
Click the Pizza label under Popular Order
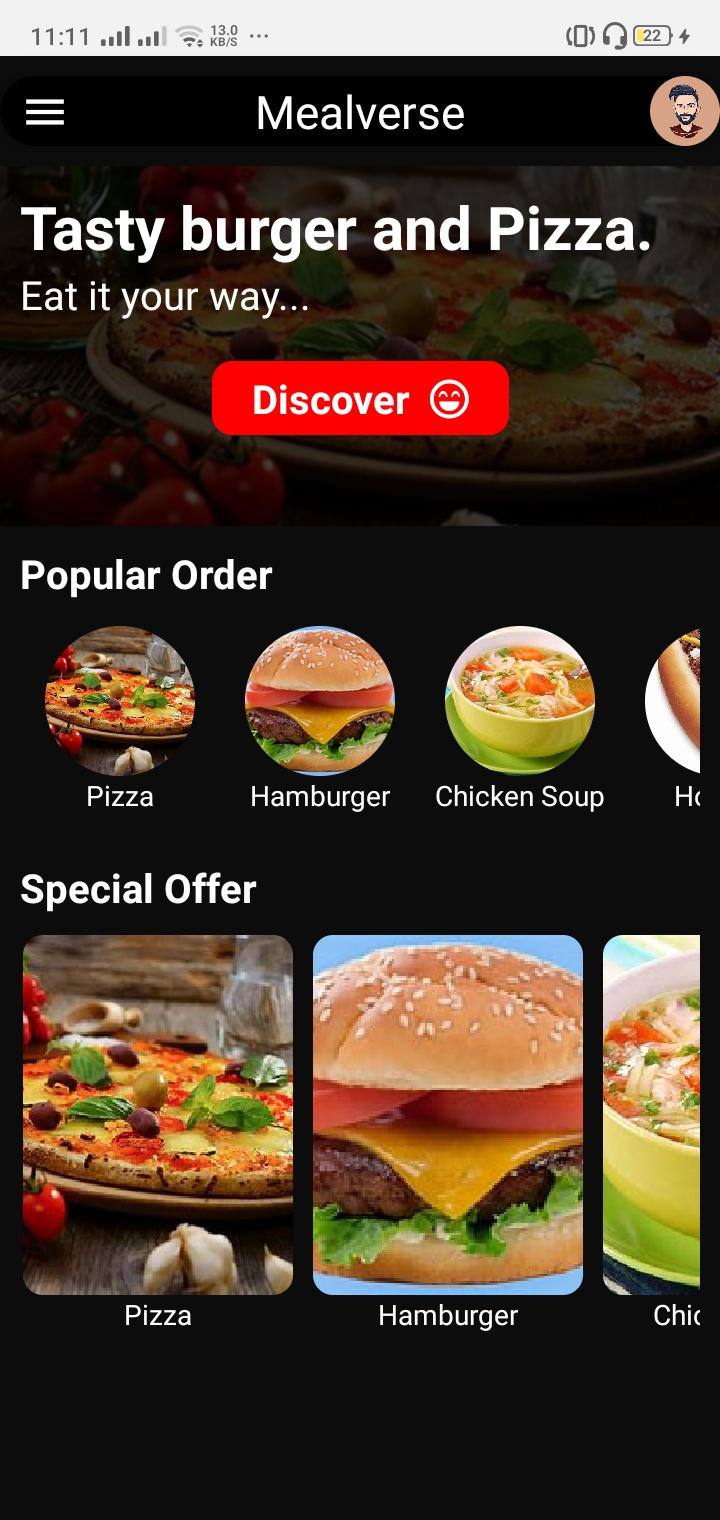tap(120, 796)
